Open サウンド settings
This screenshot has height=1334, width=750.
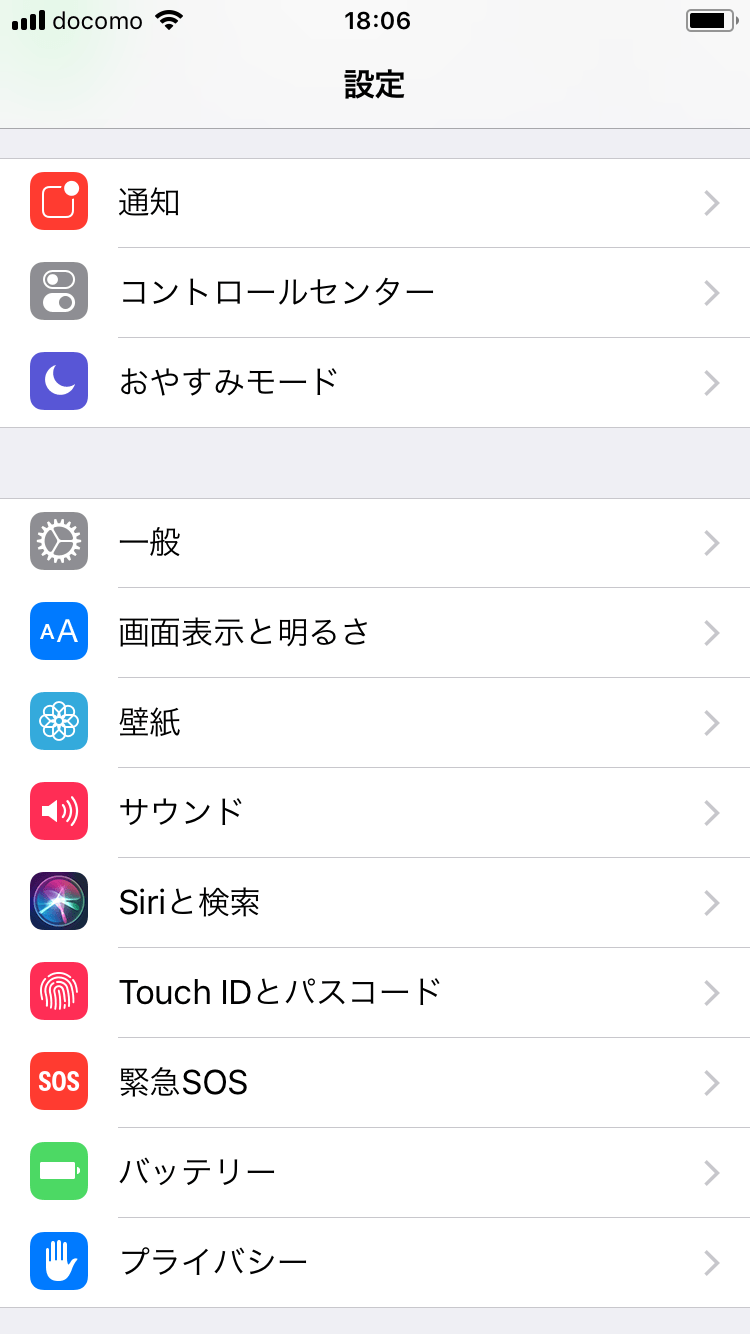coord(375,813)
